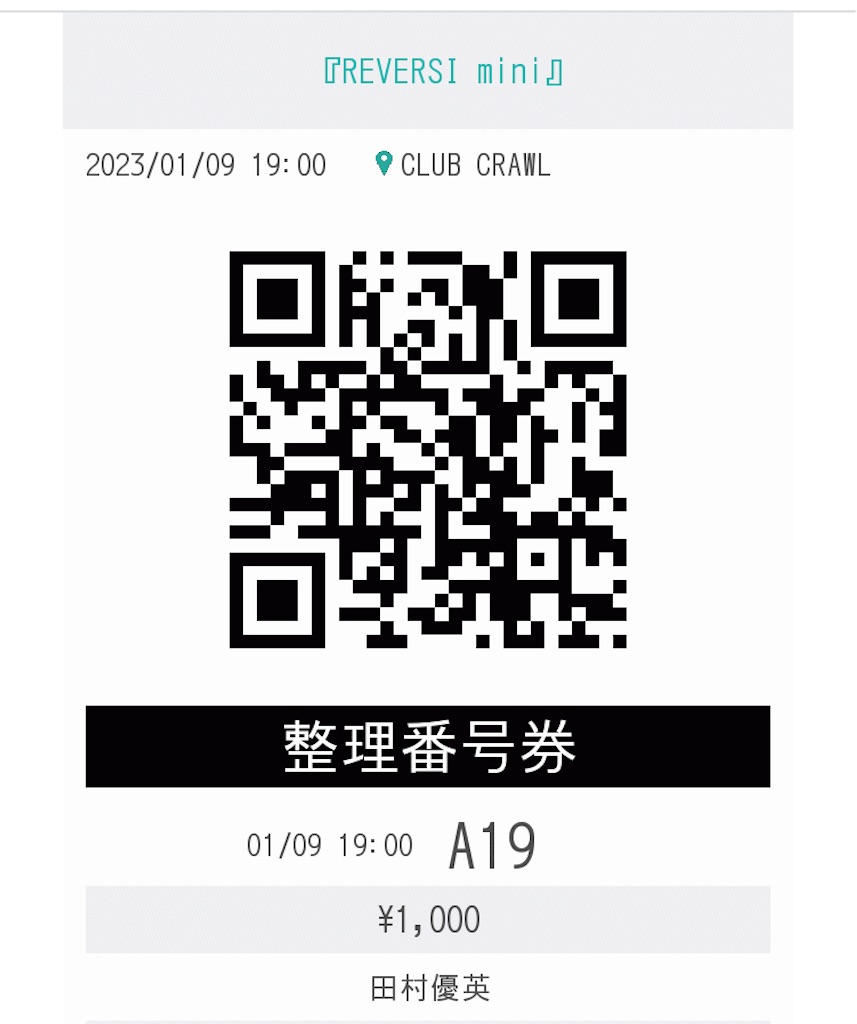857x1024 pixels.
Task: Open the 『REVERSI mini』 event link
Action: click(443, 73)
